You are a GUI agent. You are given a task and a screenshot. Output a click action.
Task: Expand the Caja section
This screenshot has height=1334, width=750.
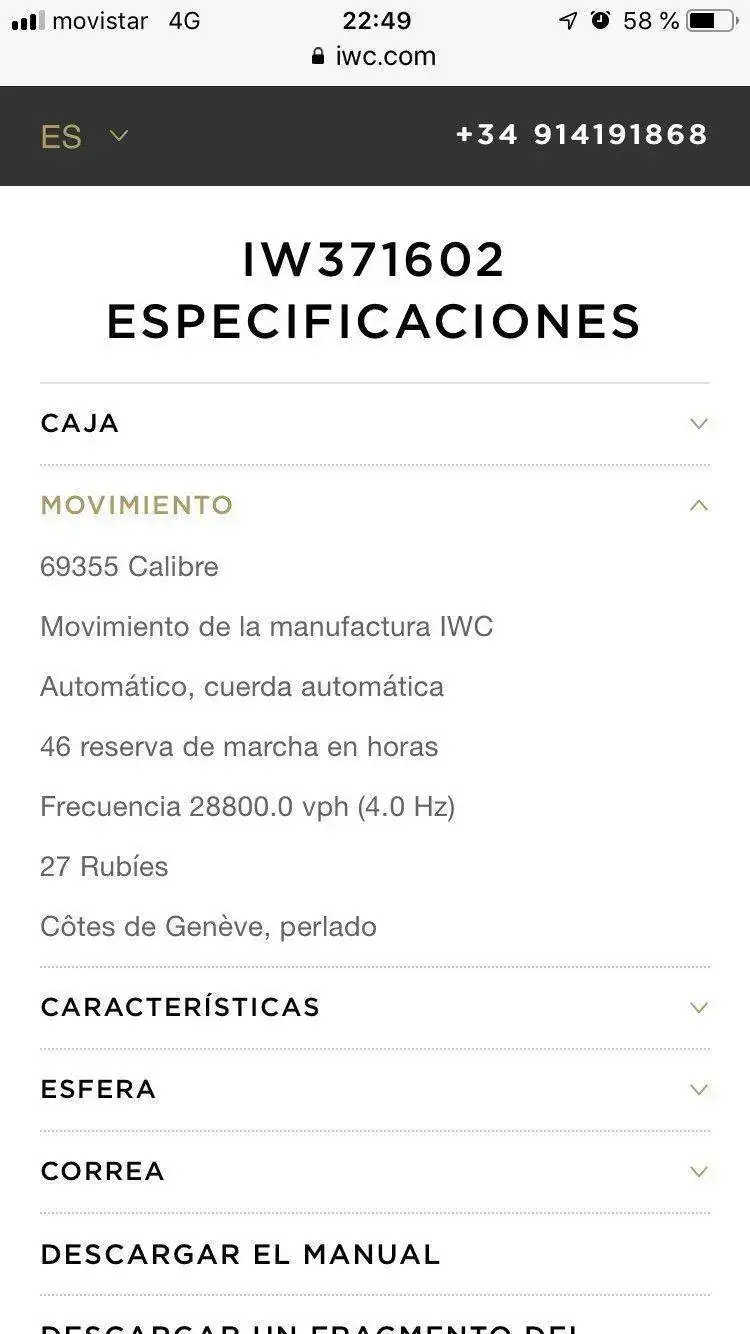[x=374, y=424]
